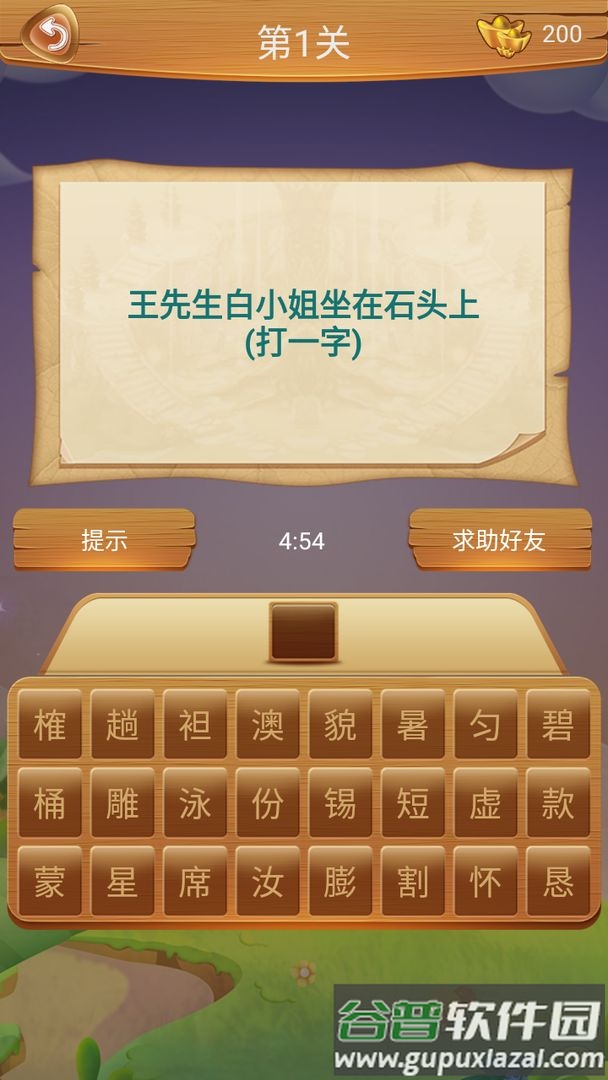
Task: Pick the character 匀
Action: tap(485, 726)
